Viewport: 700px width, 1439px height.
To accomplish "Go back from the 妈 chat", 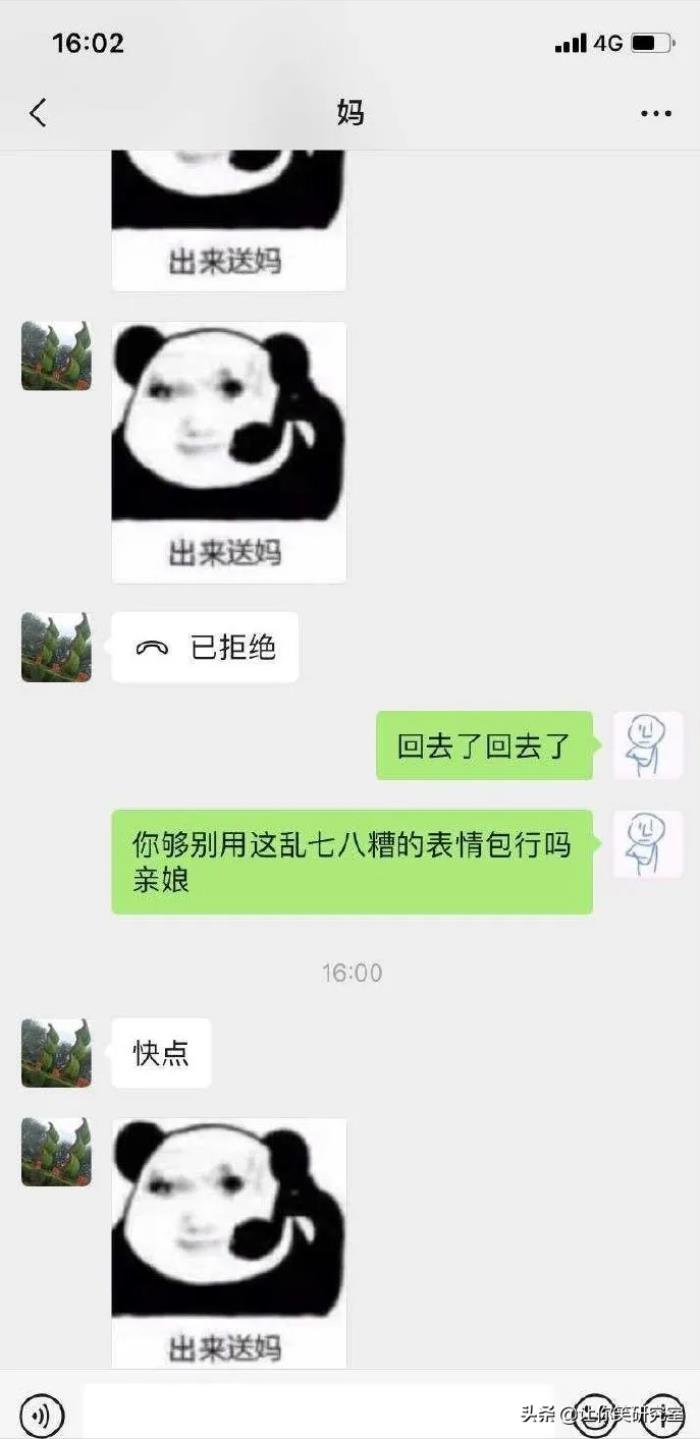I will click(38, 113).
